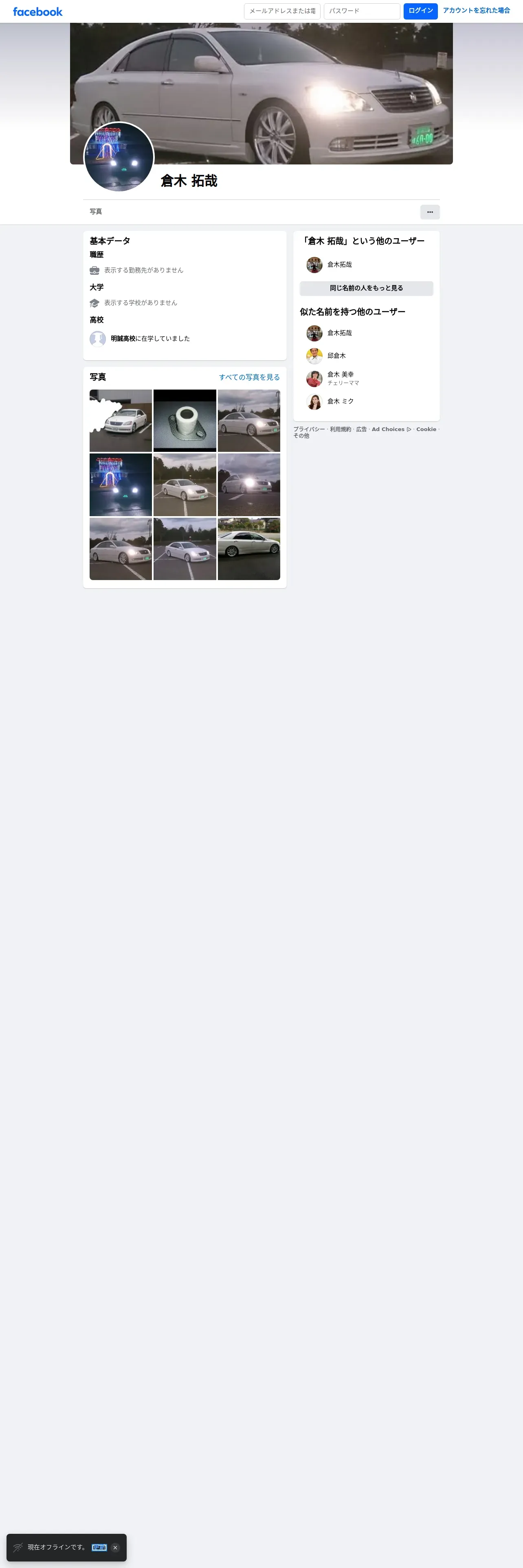View profile of 倉木 ミク
Viewport: 523px width, 1568px height.
coord(341,402)
